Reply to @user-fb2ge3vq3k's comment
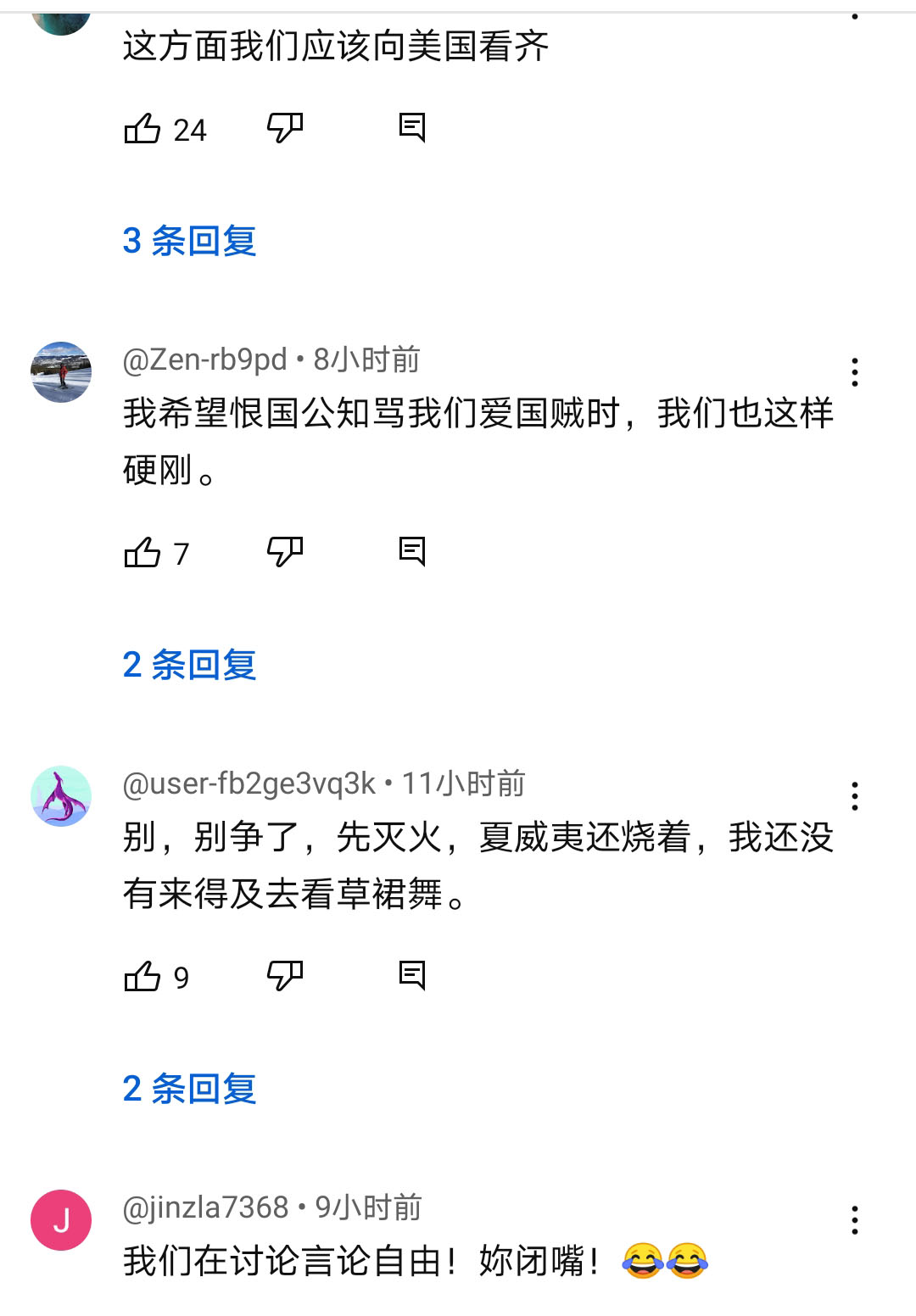916x1316 pixels. tap(412, 976)
